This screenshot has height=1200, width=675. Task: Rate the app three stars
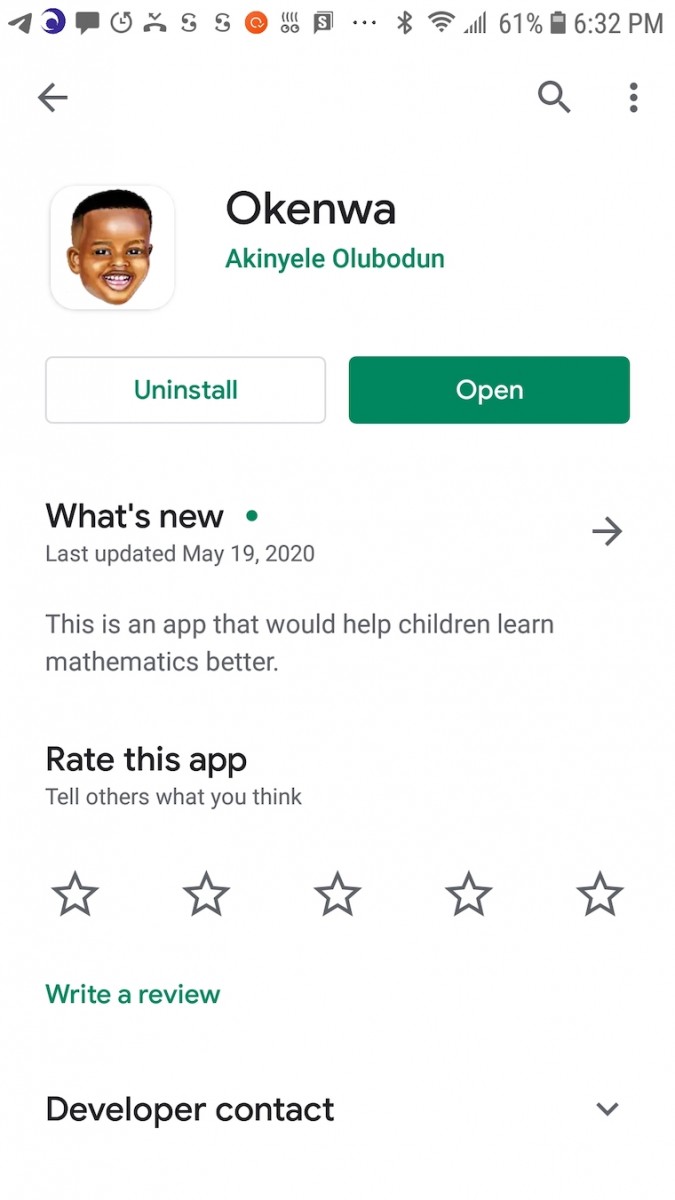pos(338,894)
